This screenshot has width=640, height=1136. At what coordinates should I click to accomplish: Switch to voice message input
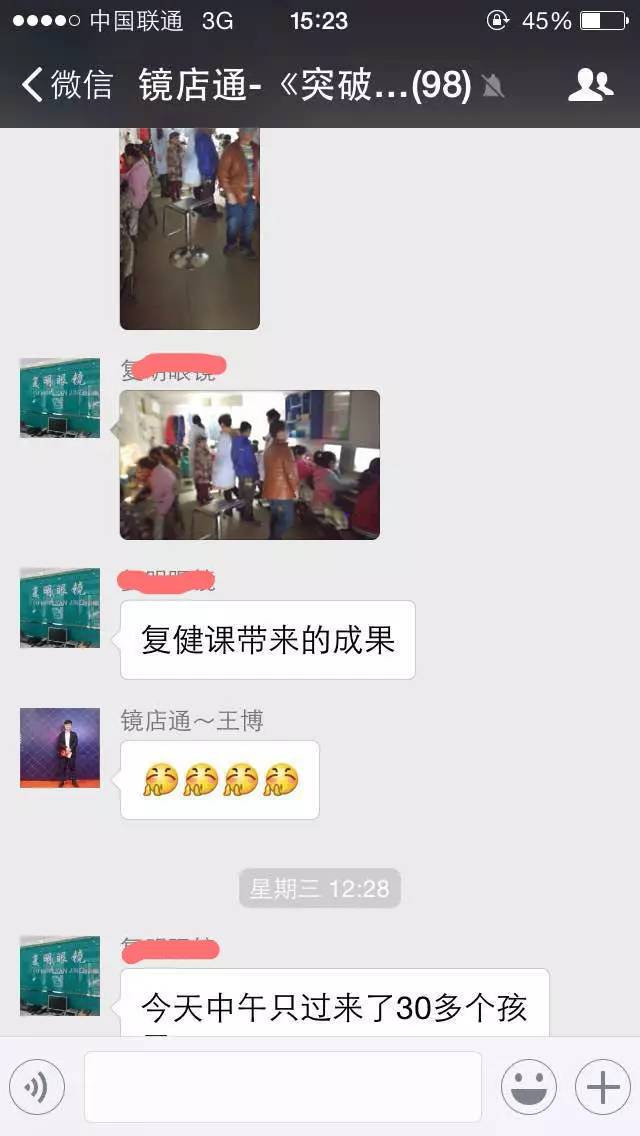click(37, 1087)
